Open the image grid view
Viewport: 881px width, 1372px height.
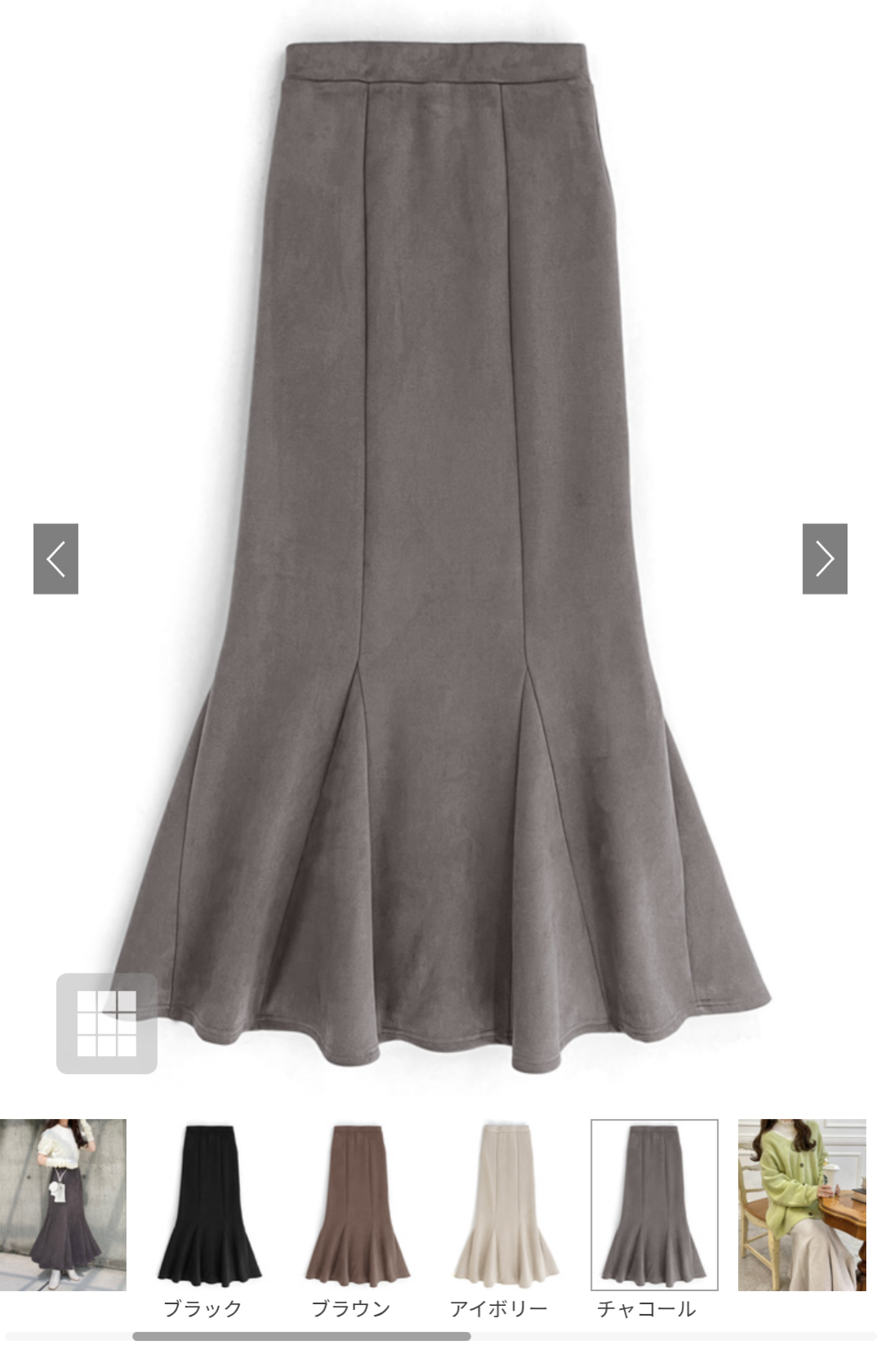(107, 1023)
